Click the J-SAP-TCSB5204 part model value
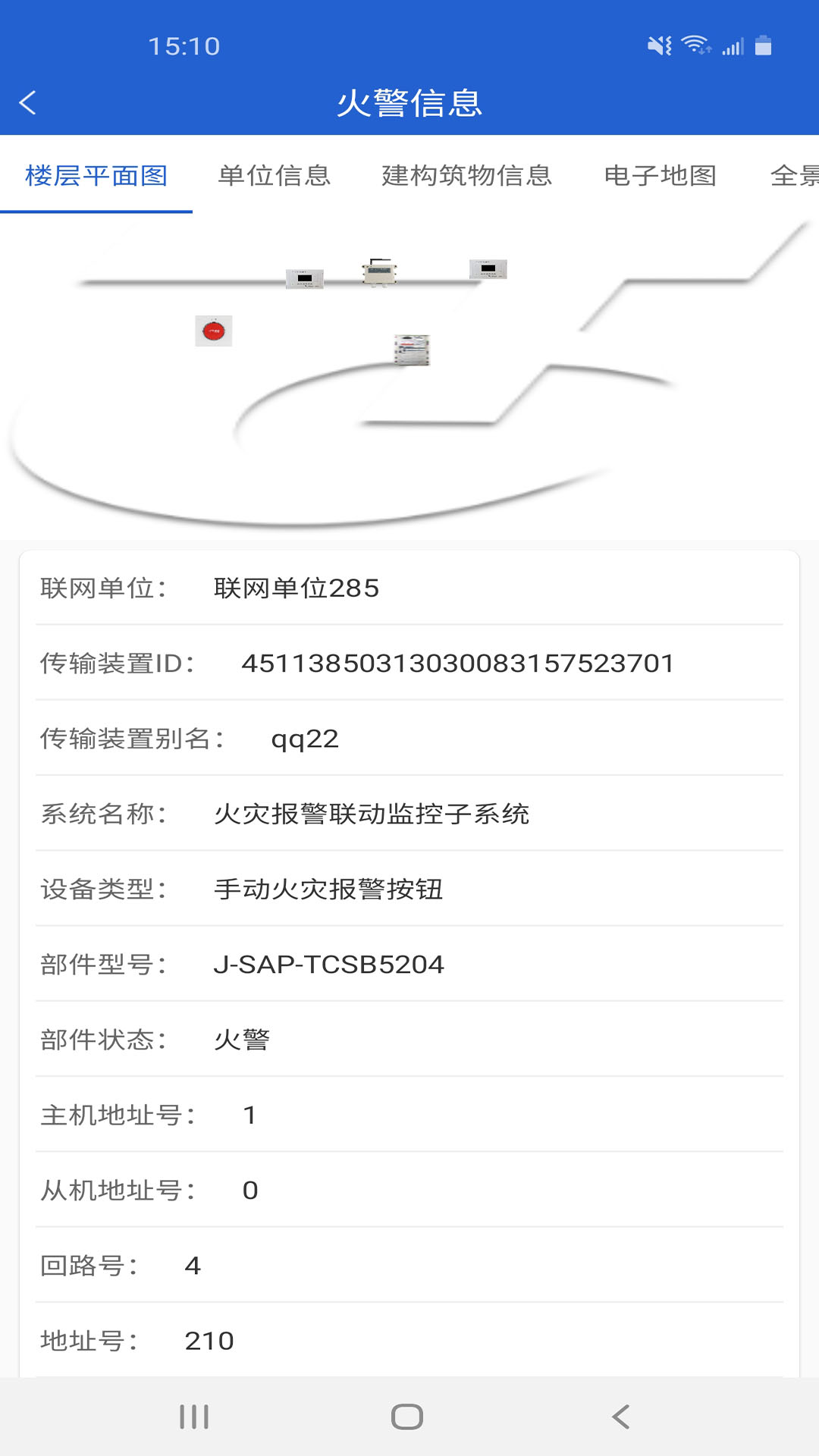Screen dimensions: 819x1456 tap(329, 965)
